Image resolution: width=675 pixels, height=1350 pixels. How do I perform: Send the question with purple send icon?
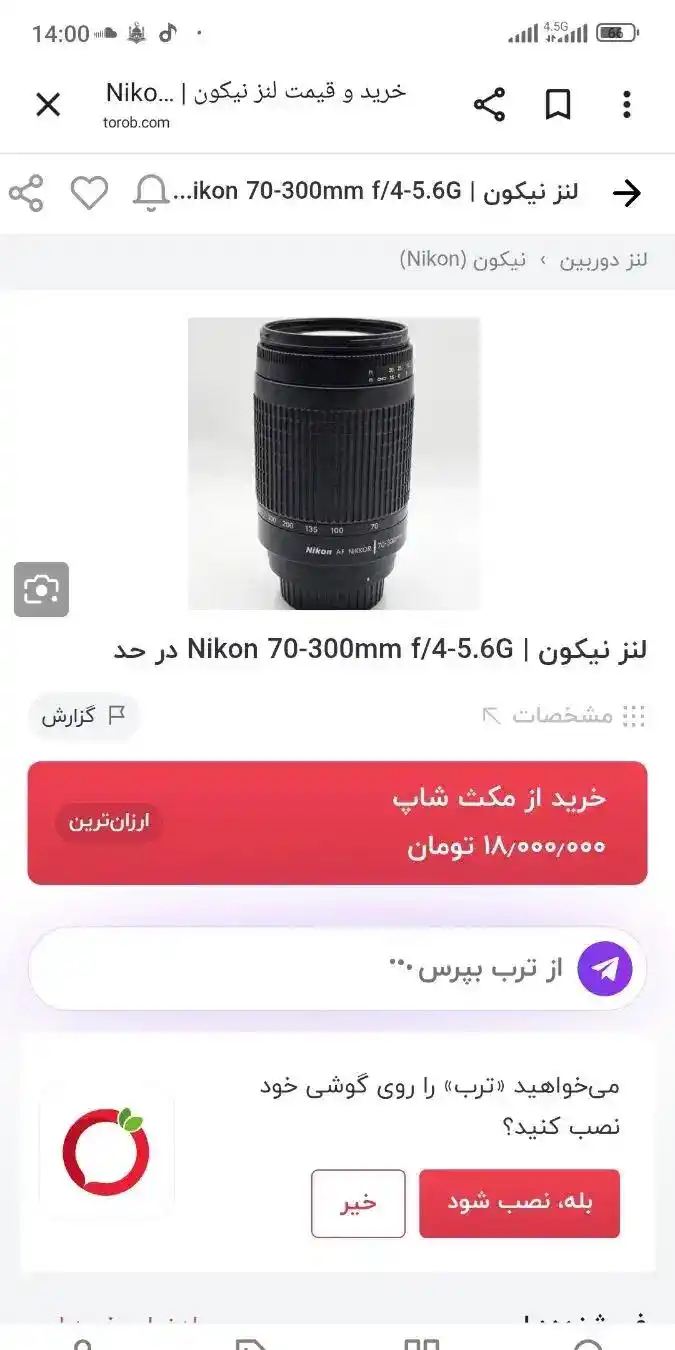coord(605,968)
